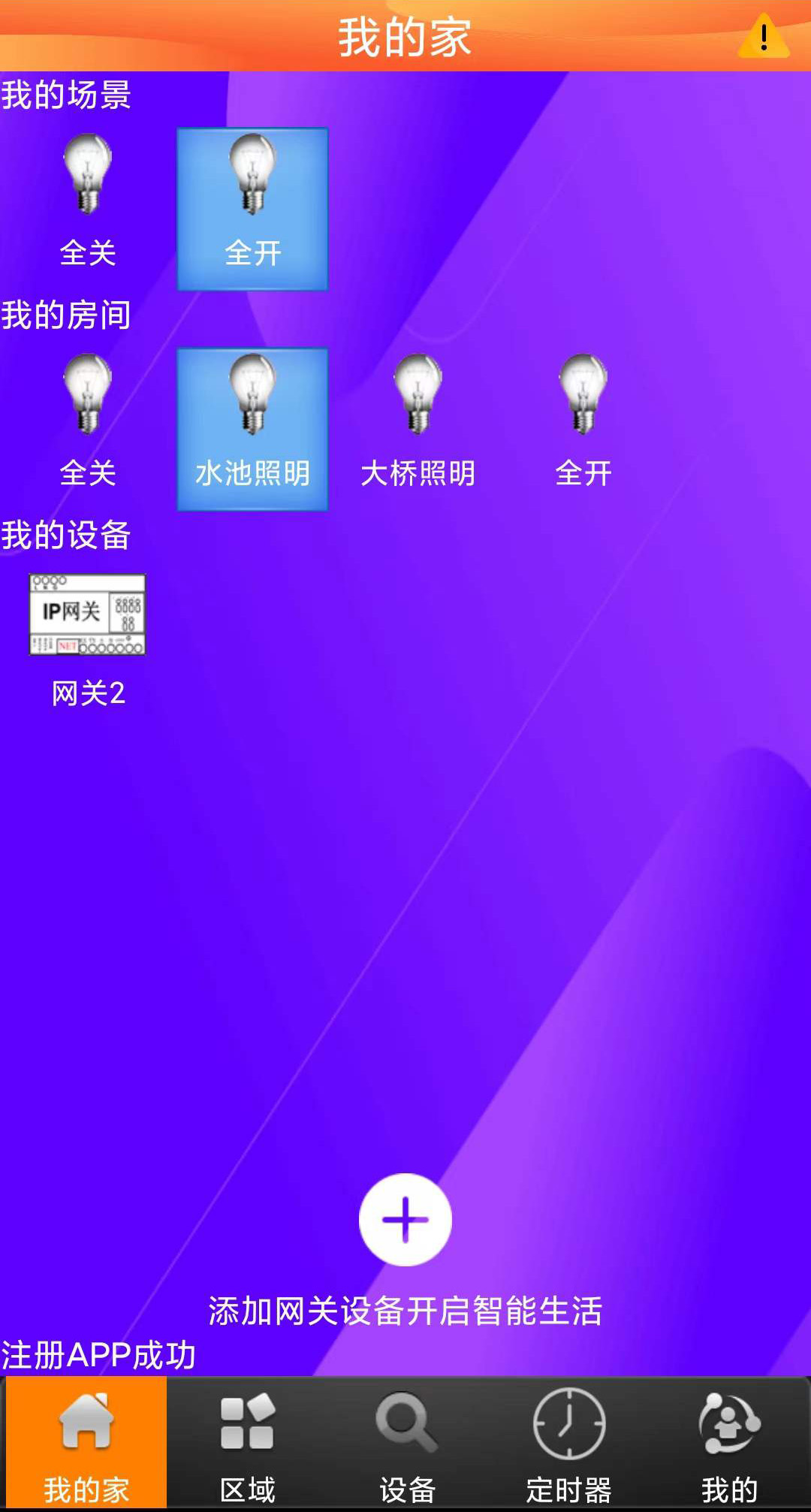
Task: Open the warning alert icon
Action: 763,37
